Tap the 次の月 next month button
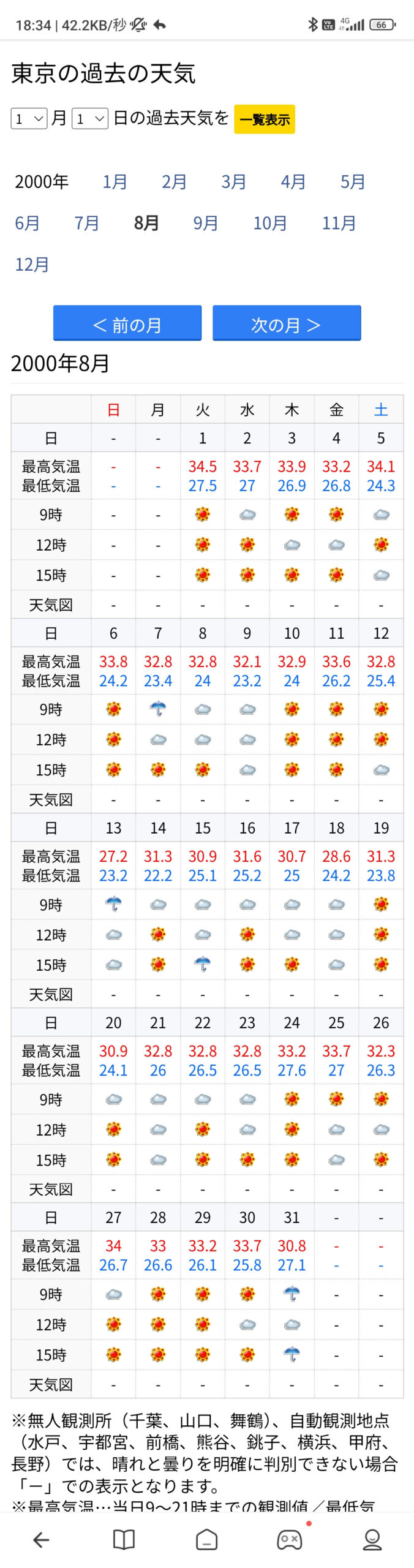Image resolution: width=414 pixels, height=1568 pixels. tap(287, 323)
